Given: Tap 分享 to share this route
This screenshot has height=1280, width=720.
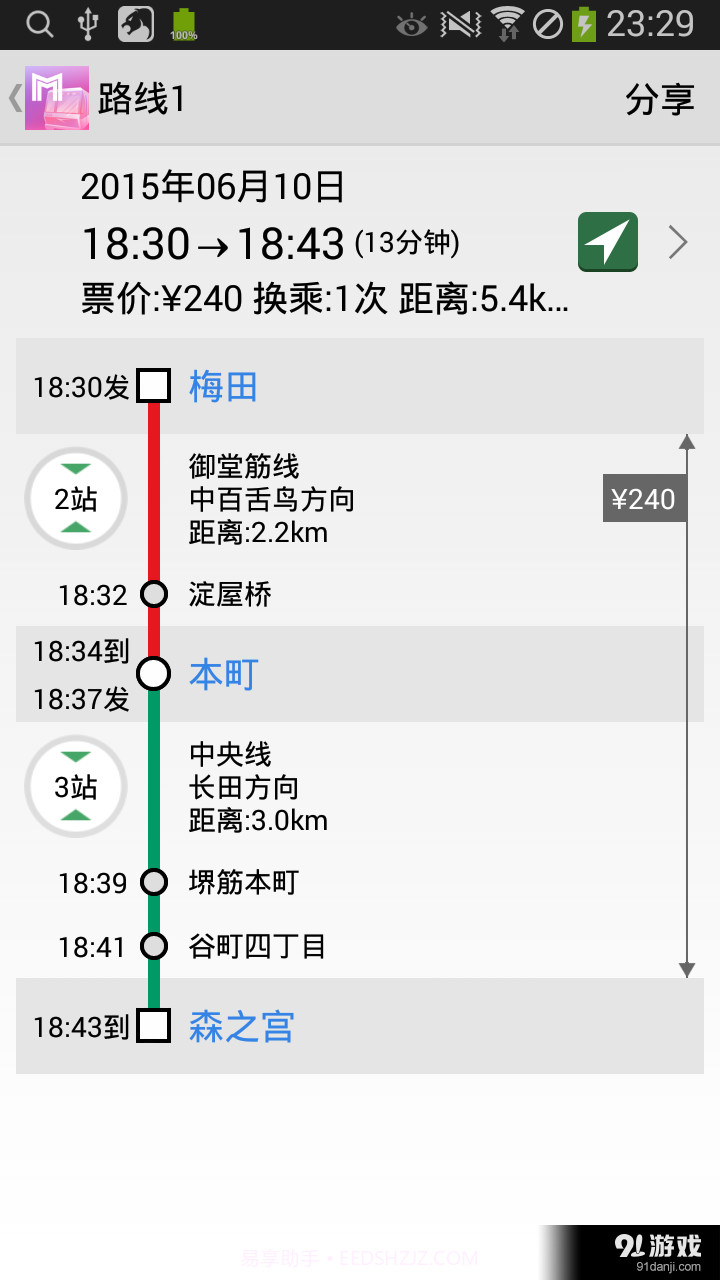Looking at the screenshot, I should pos(659,99).
